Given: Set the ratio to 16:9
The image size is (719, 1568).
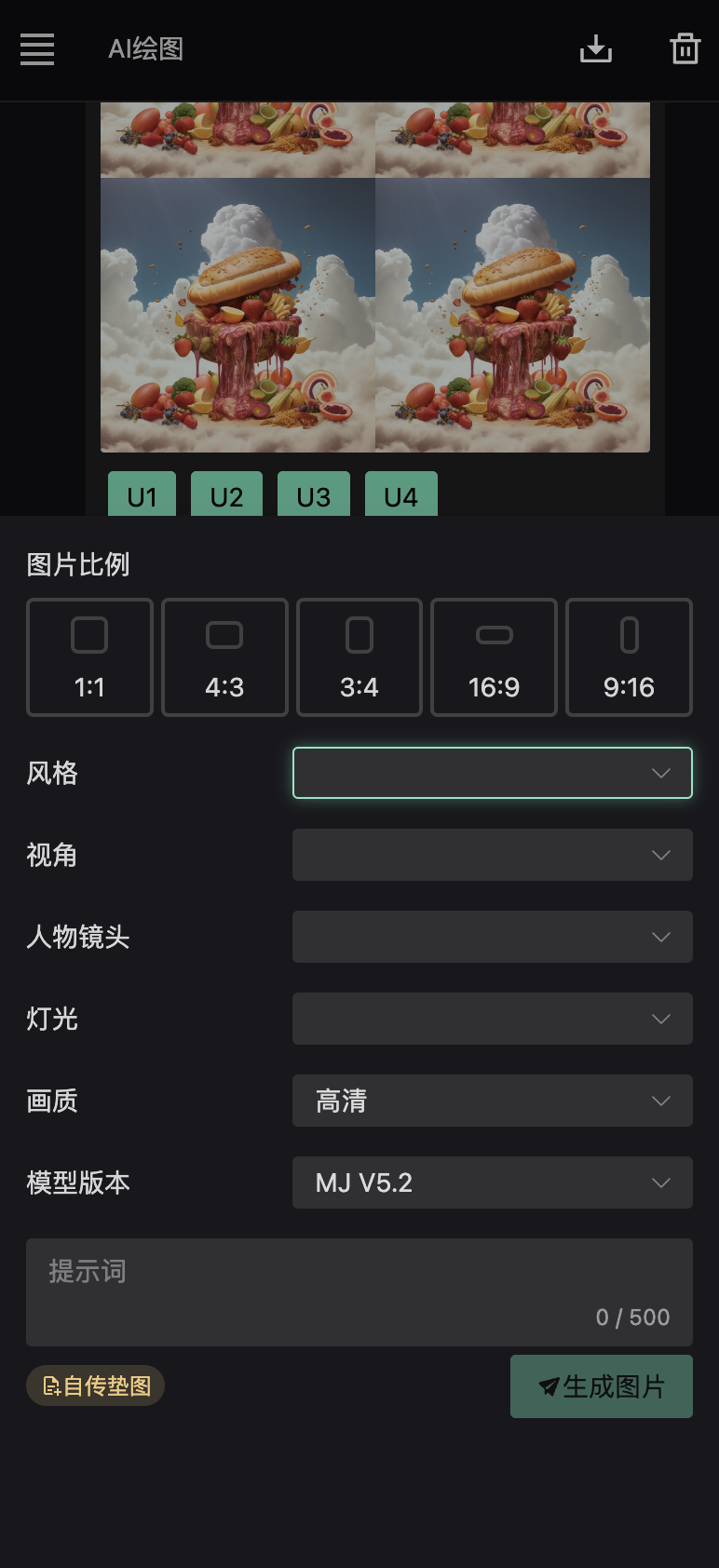Looking at the screenshot, I should pyautogui.click(x=495, y=657).
